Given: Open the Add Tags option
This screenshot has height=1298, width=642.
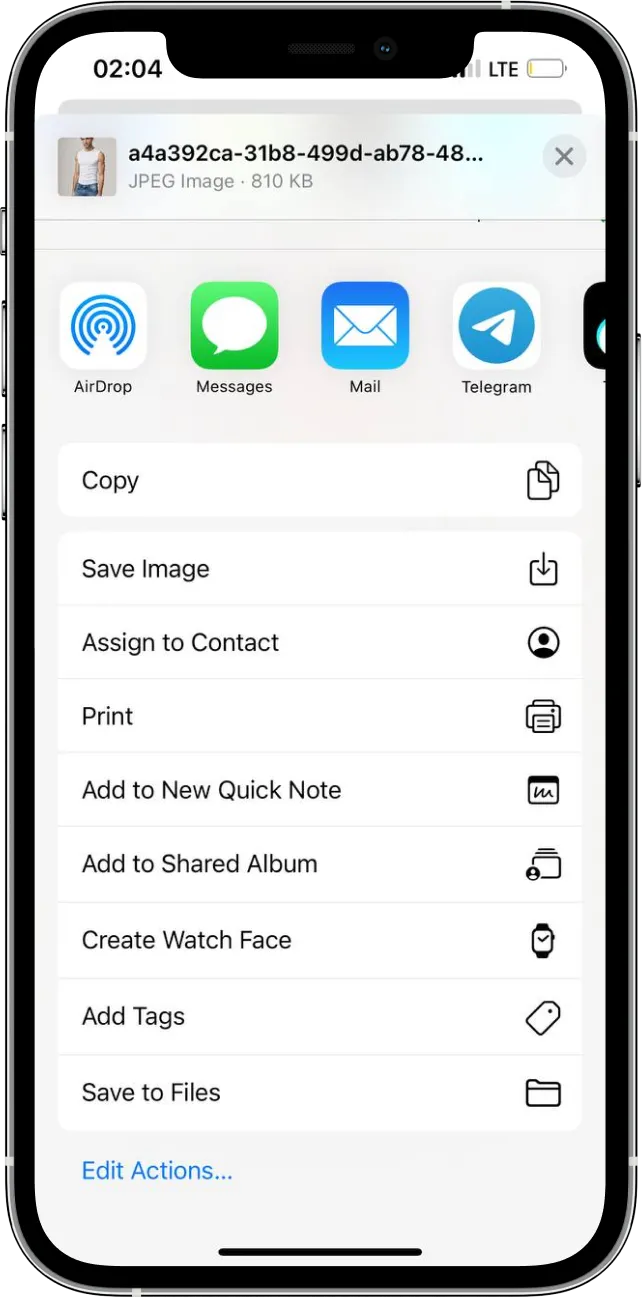Looking at the screenshot, I should (x=319, y=1017).
